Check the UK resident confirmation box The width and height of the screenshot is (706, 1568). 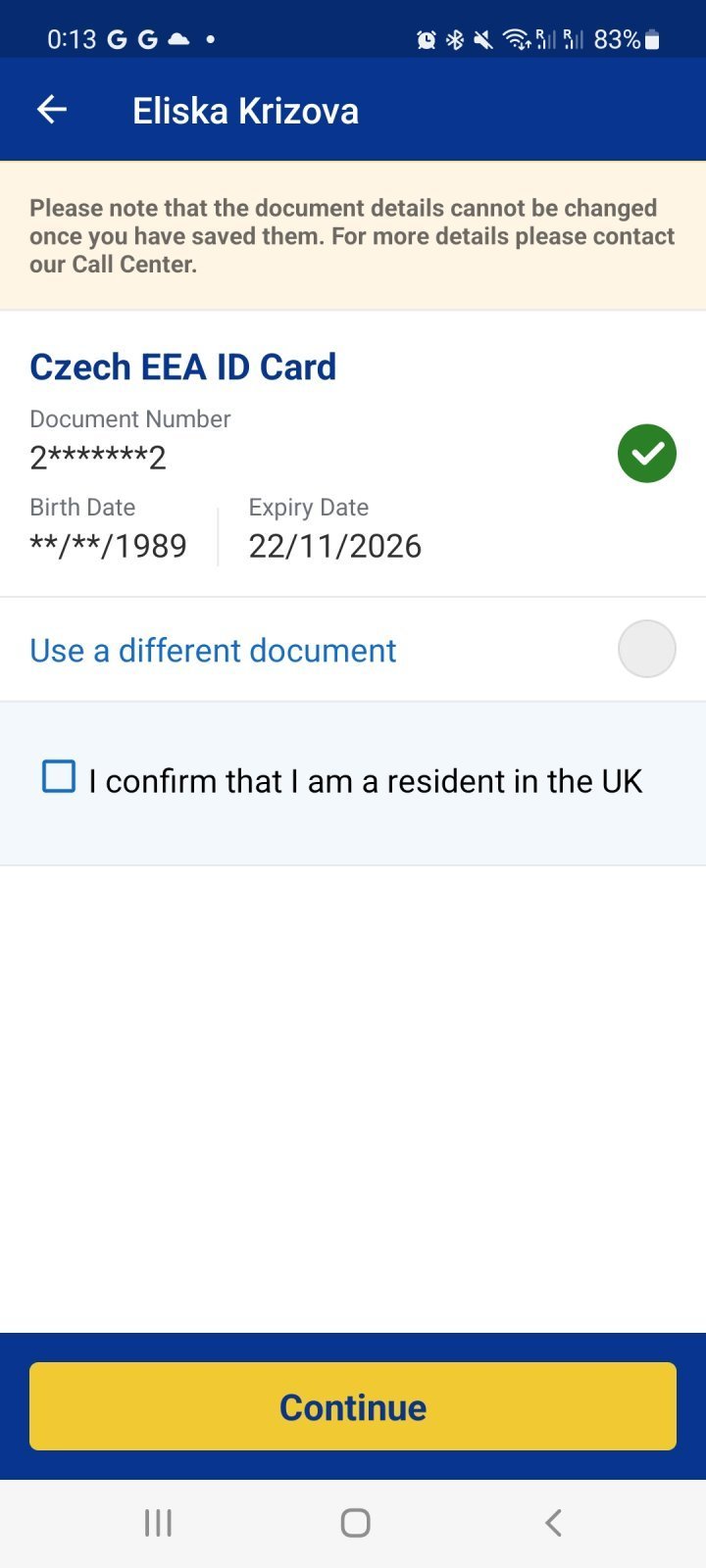59,777
